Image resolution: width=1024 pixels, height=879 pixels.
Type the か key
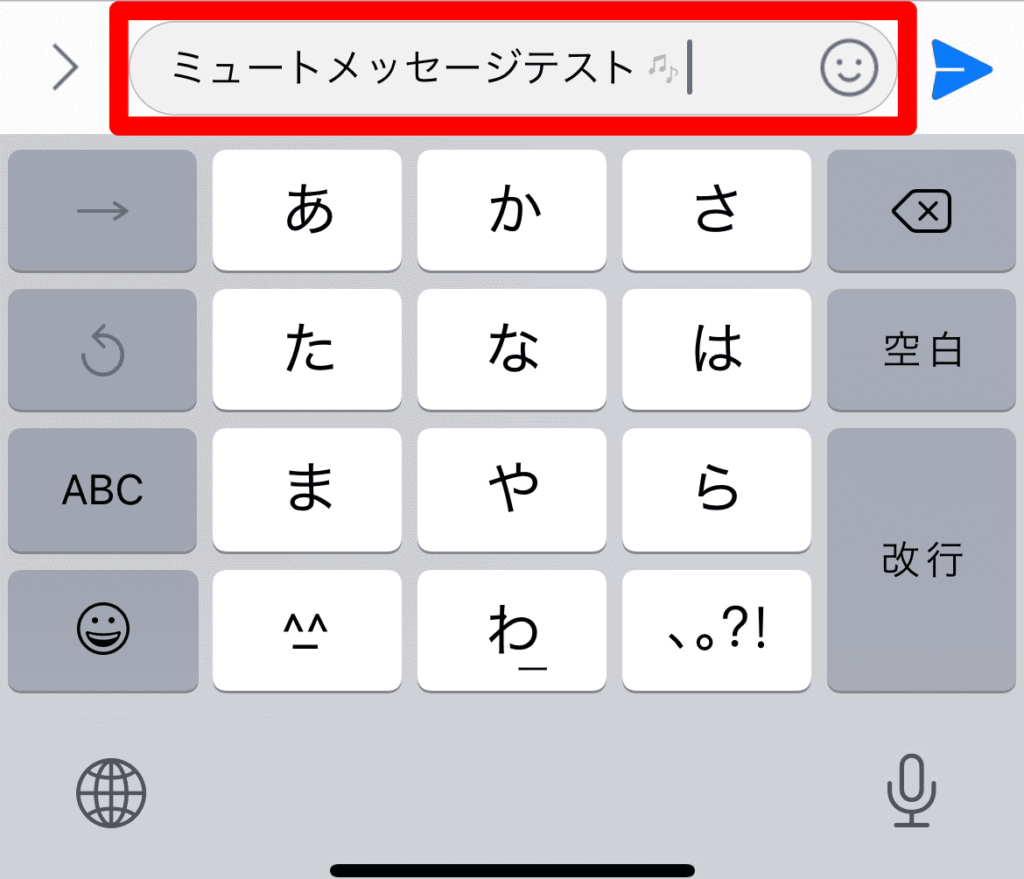512,211
